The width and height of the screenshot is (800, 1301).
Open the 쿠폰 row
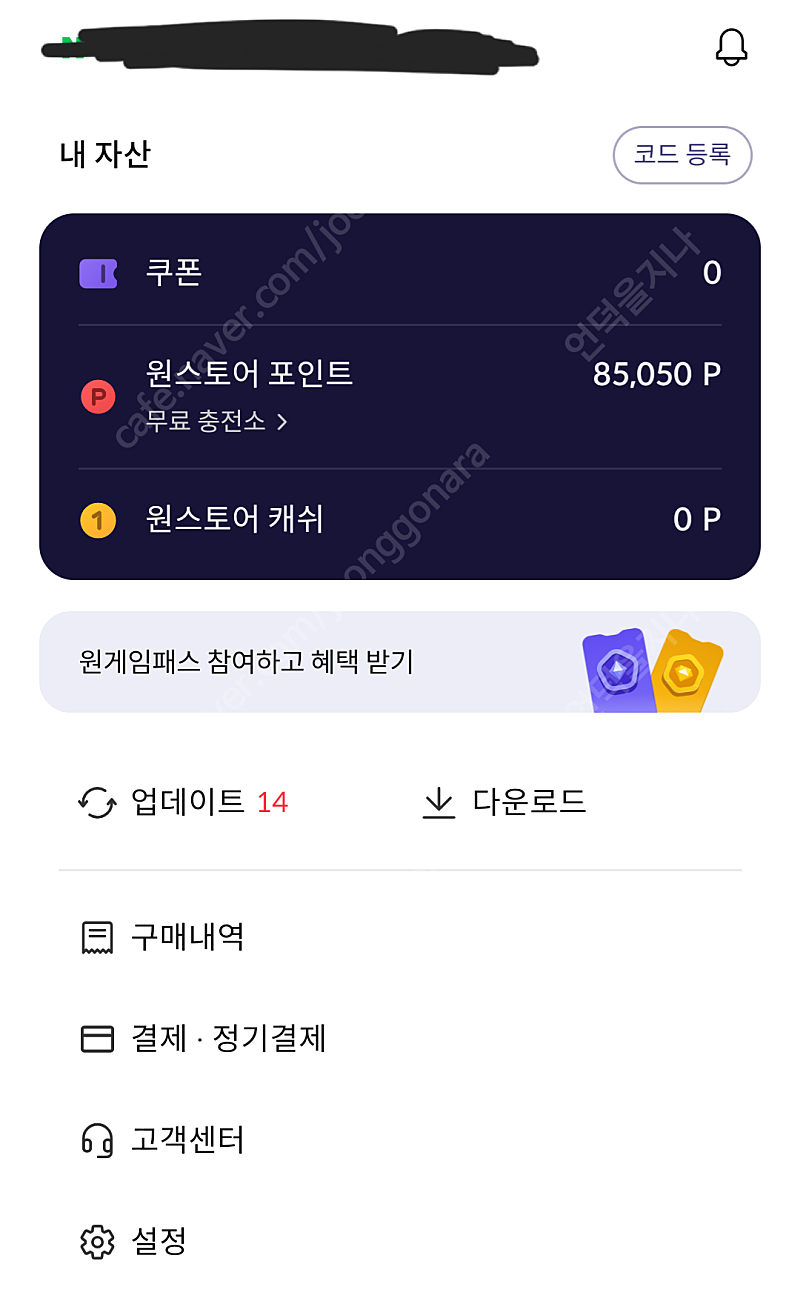tap(400, 272)
